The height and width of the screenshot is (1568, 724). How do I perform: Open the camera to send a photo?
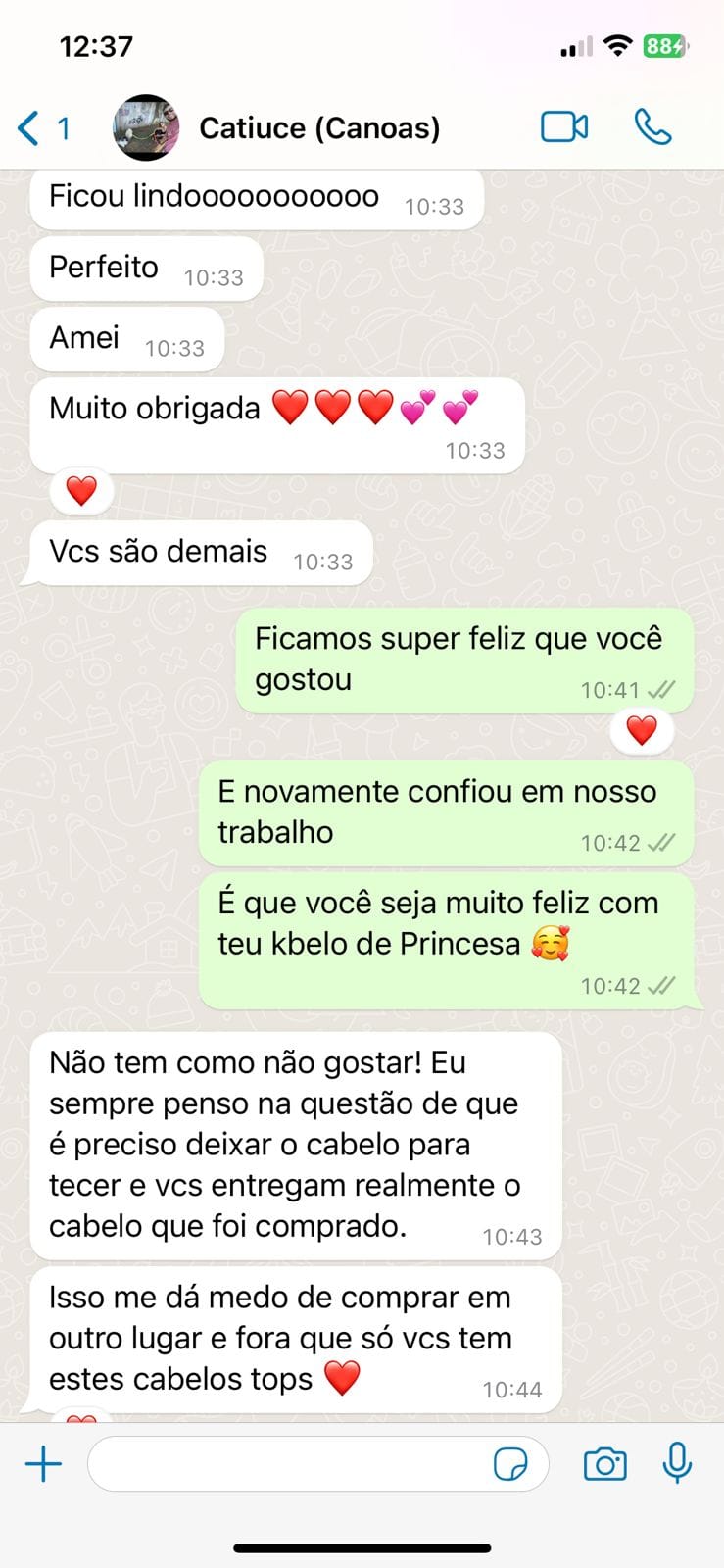tap(604, 1464)
